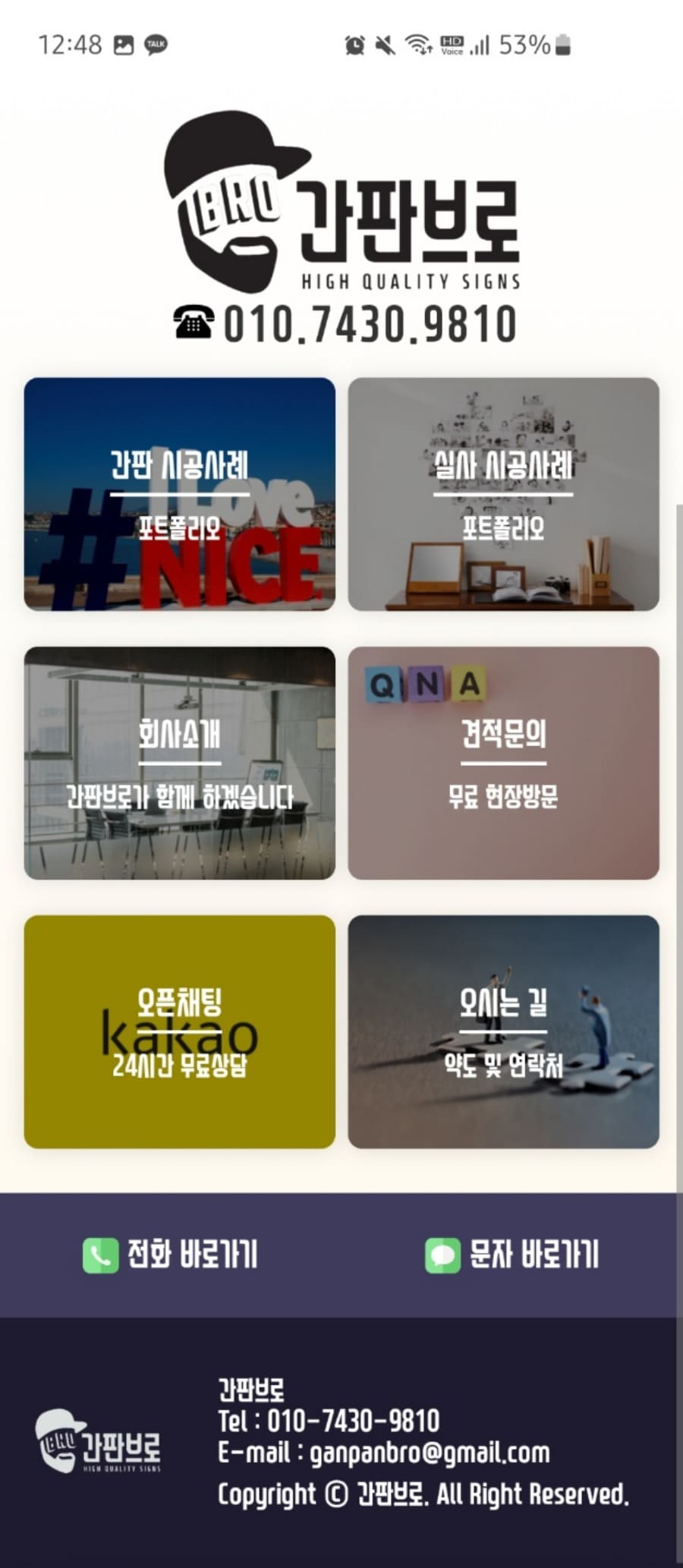Select the 견적문의 card
The width and height of the screenshot is (683, 1568).
[503, 763]
